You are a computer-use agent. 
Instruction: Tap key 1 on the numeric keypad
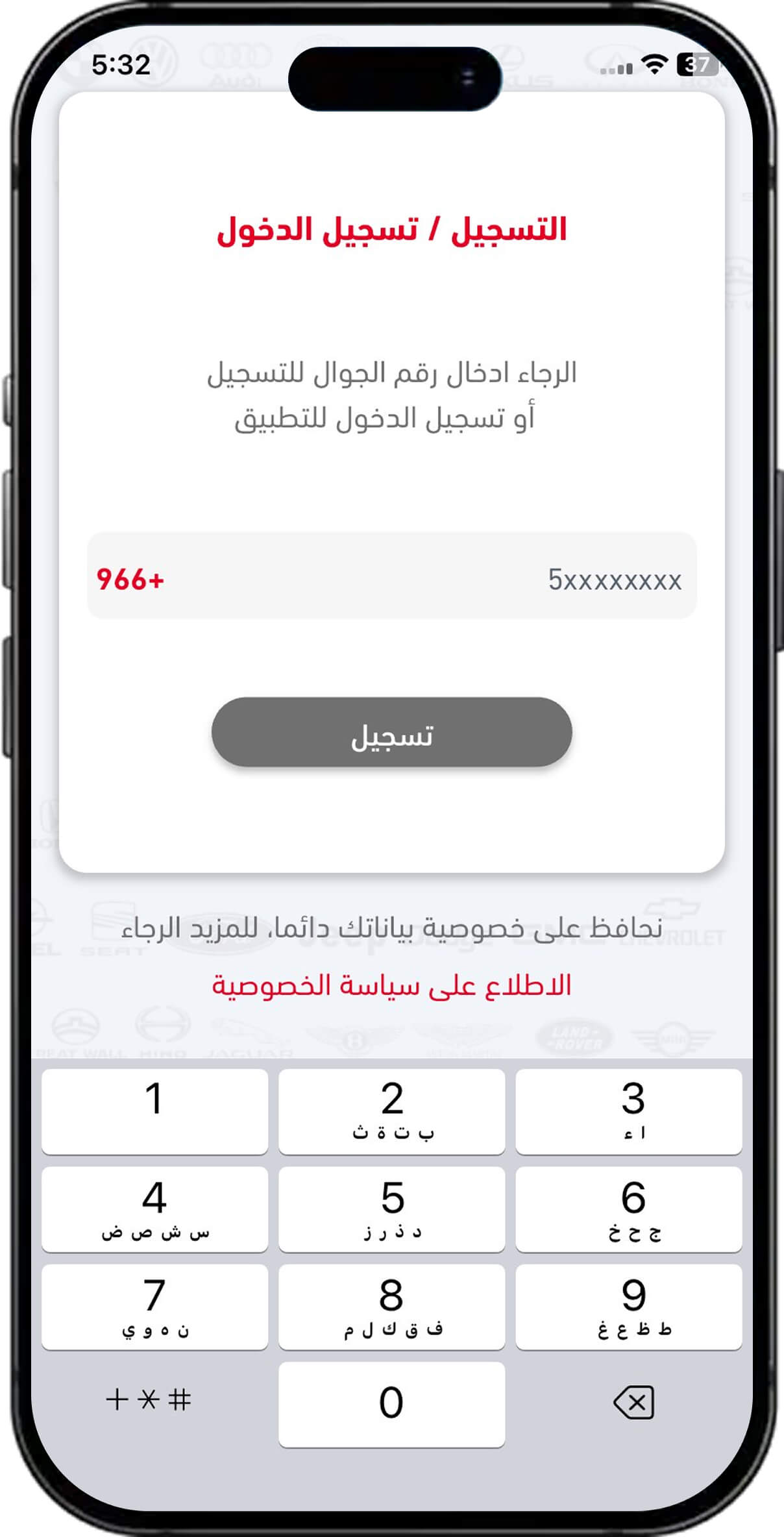[154, 1112]
